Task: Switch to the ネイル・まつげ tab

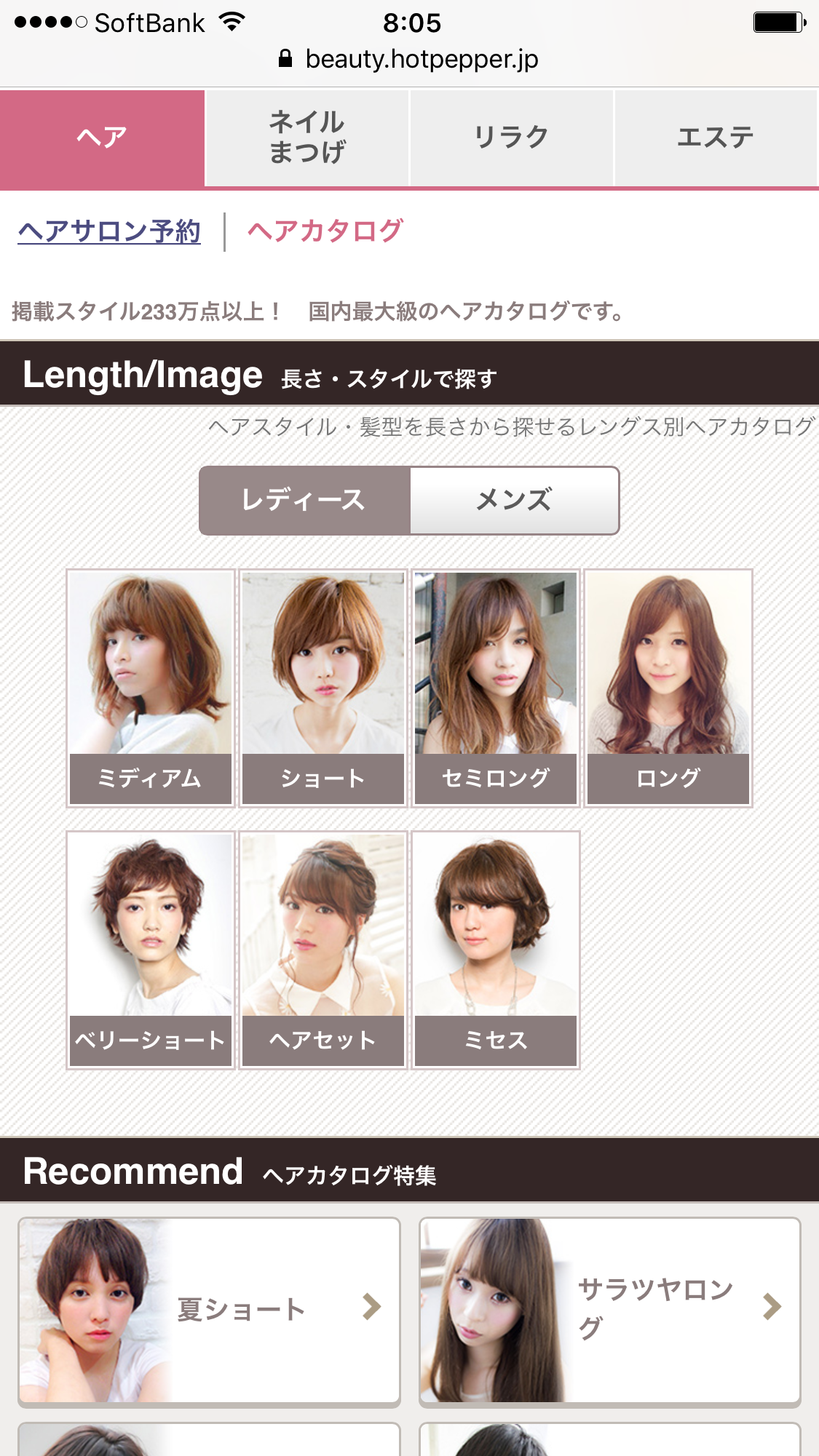Action: tap(306, 138)
